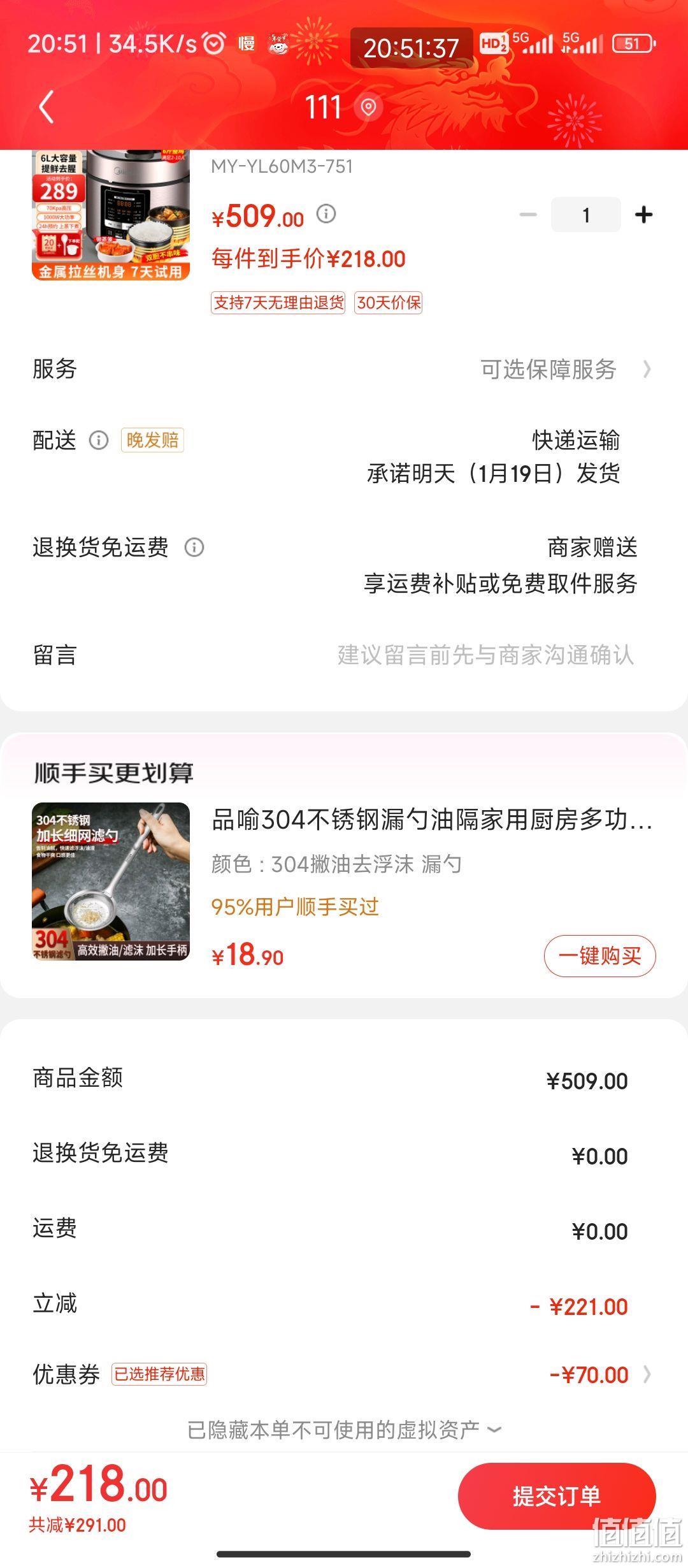This screenshot has height=1568, width=688.
Task: Show info icon beside 退换货免运费
Action: click(194, 547)
